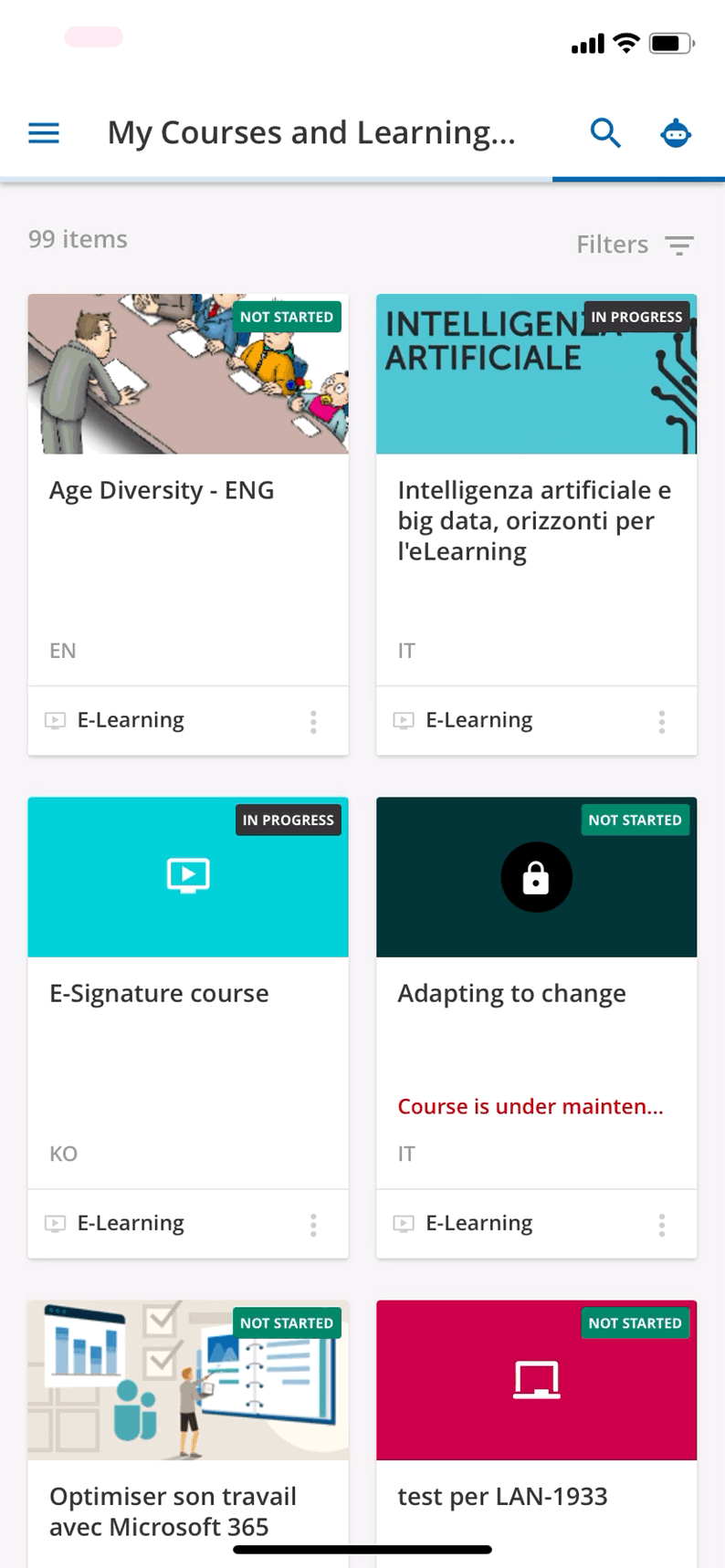Select the My Courses and Learning title
Image resolution: width=725 pixels, height=1568 pixels.
tap(311, 132)
